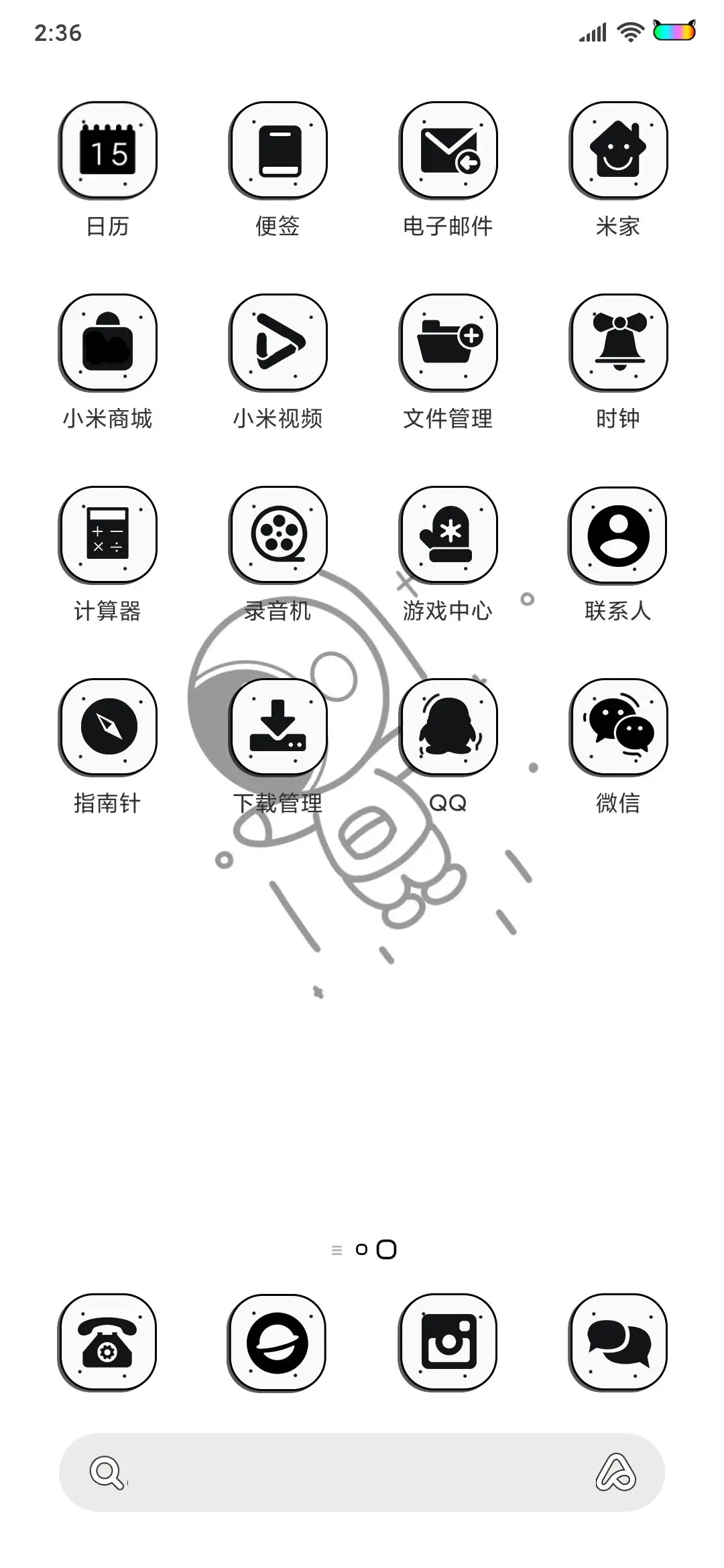Launch the browser from the dock
The image size is (724, 1568).
(277, 1342)
